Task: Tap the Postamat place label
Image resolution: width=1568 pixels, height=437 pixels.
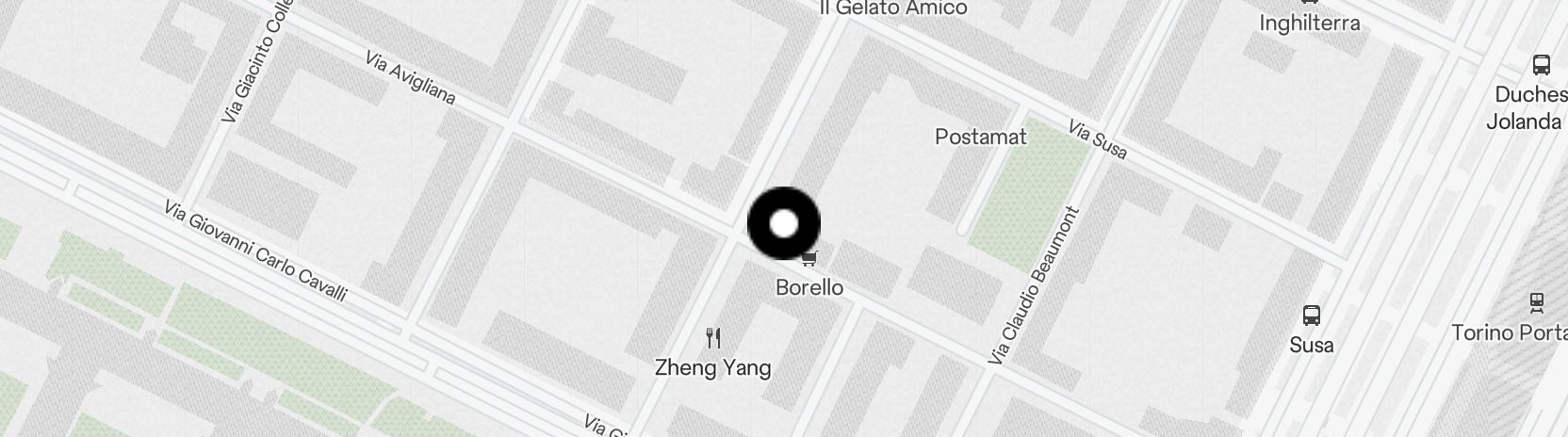Action: (980, 137)
